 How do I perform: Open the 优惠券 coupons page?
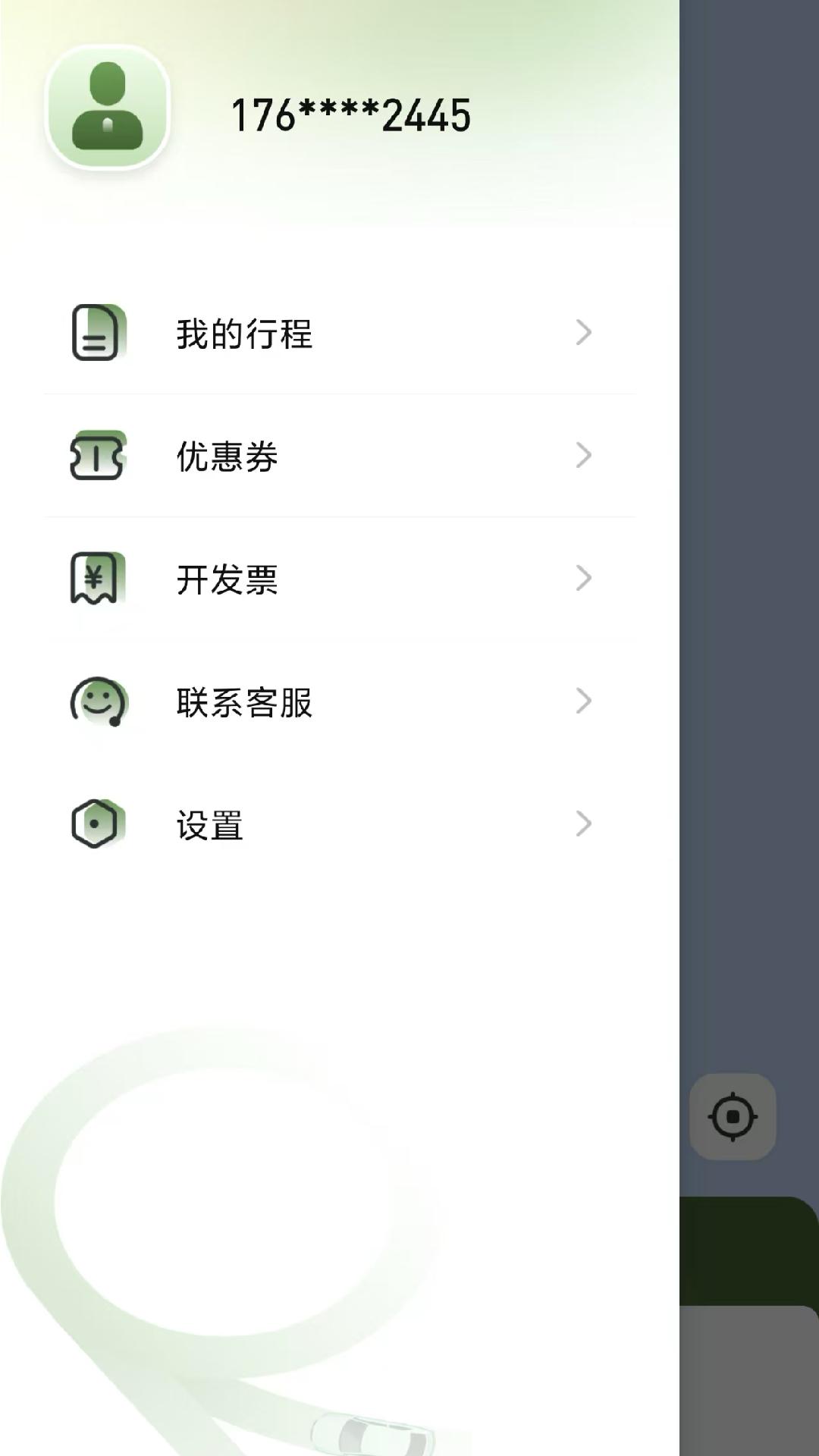coord(227,455)
